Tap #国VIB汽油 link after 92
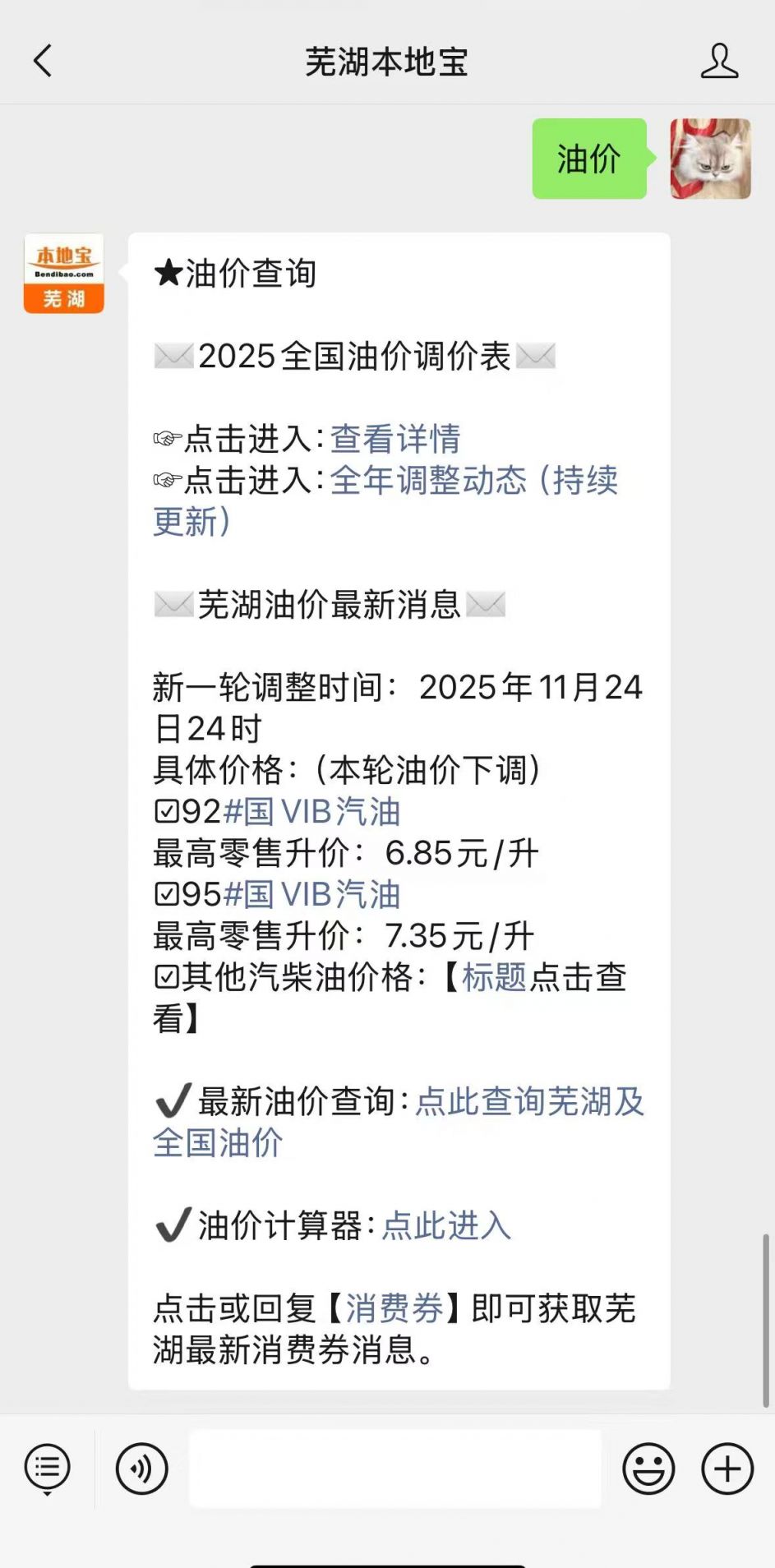The height and width of the screenshot is (1568, 775). click(x=311, y=812)
